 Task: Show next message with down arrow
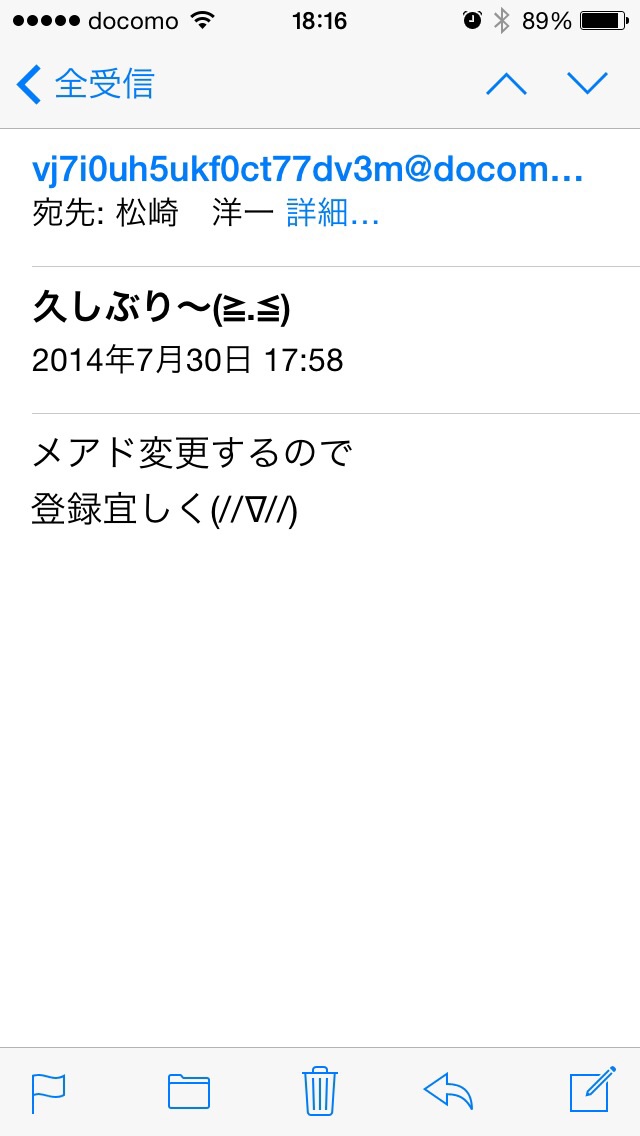tap(587, 84)
